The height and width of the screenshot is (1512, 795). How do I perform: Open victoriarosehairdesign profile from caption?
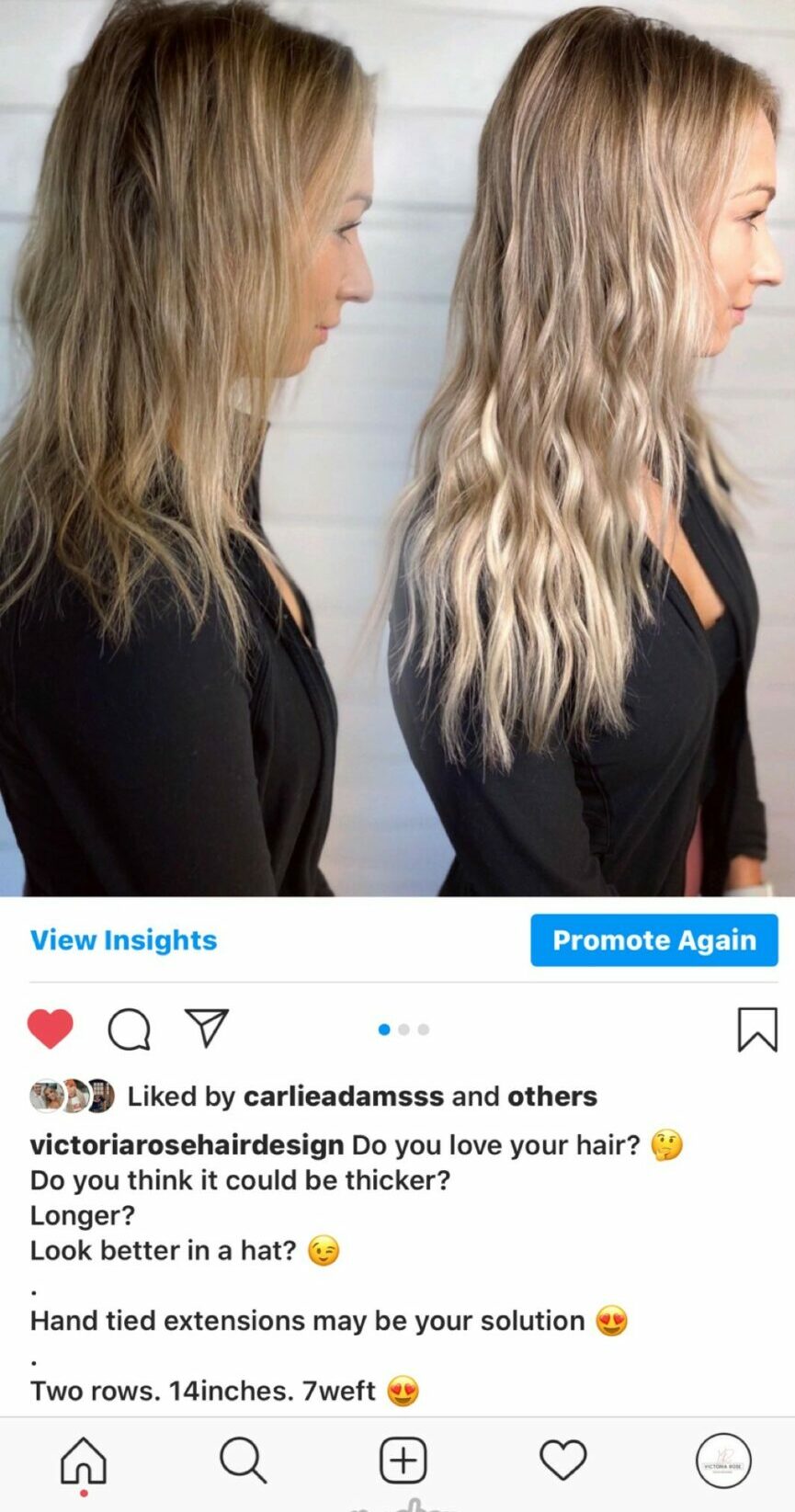(x=187, y=1145)
